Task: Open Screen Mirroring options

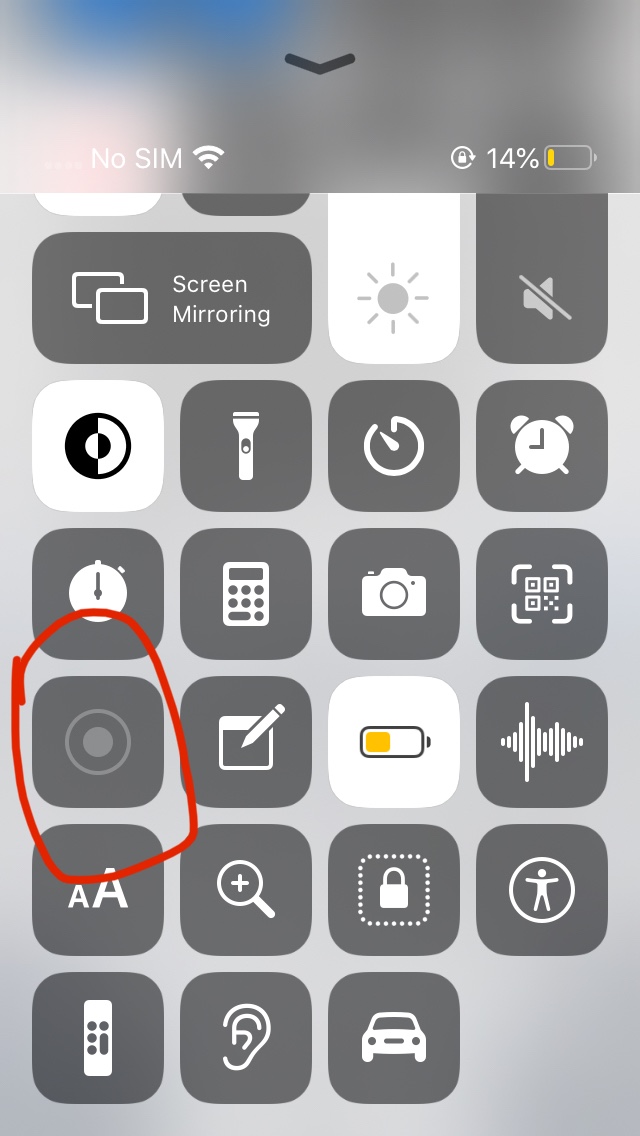Action: [172, 298]
